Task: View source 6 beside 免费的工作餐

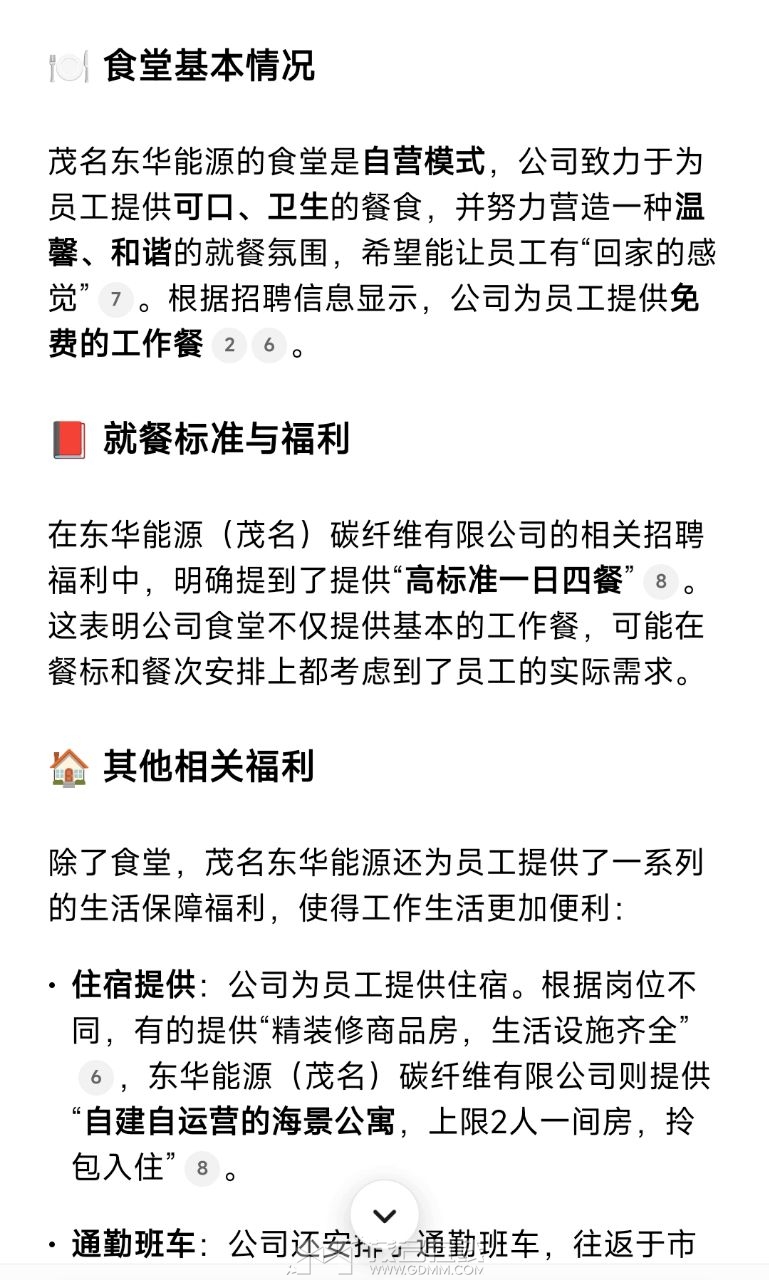Action: tap(267, 346)
